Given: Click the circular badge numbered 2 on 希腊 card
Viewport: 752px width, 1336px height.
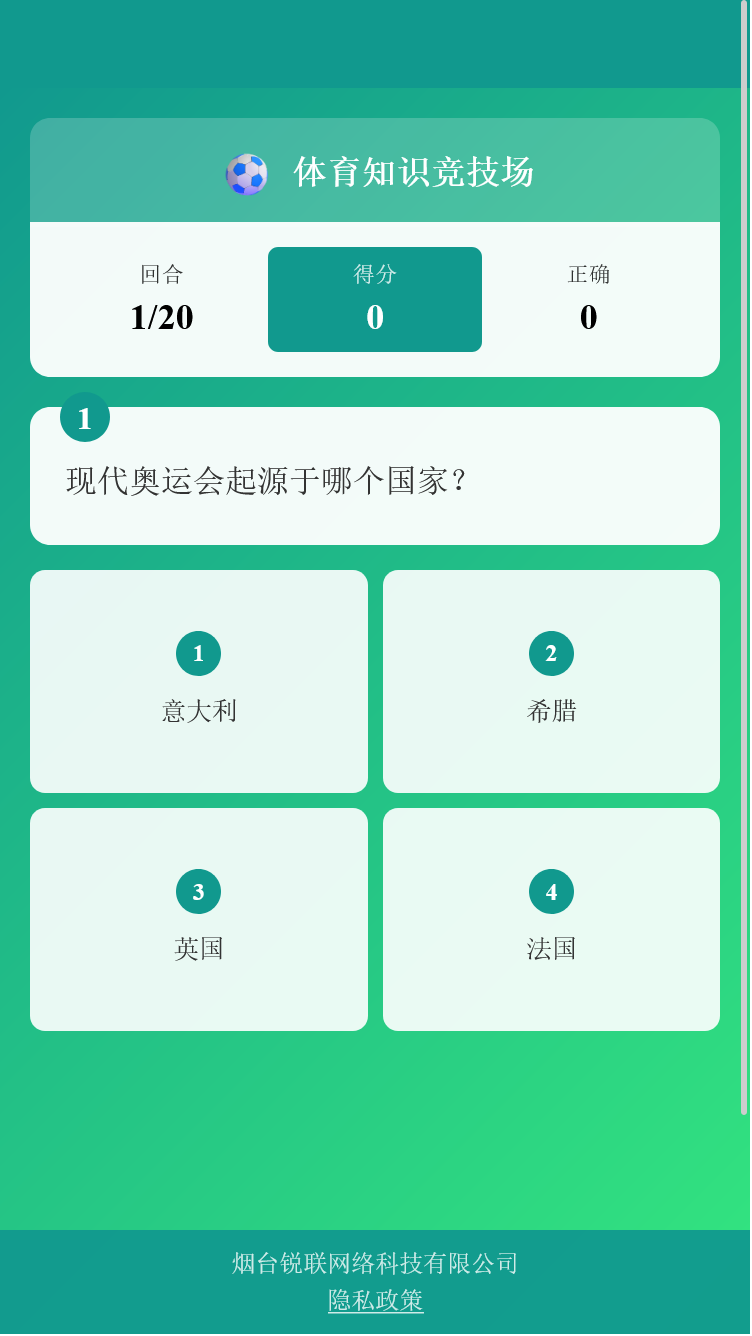Looking at the screenshot, I should (x=551, y=653).
